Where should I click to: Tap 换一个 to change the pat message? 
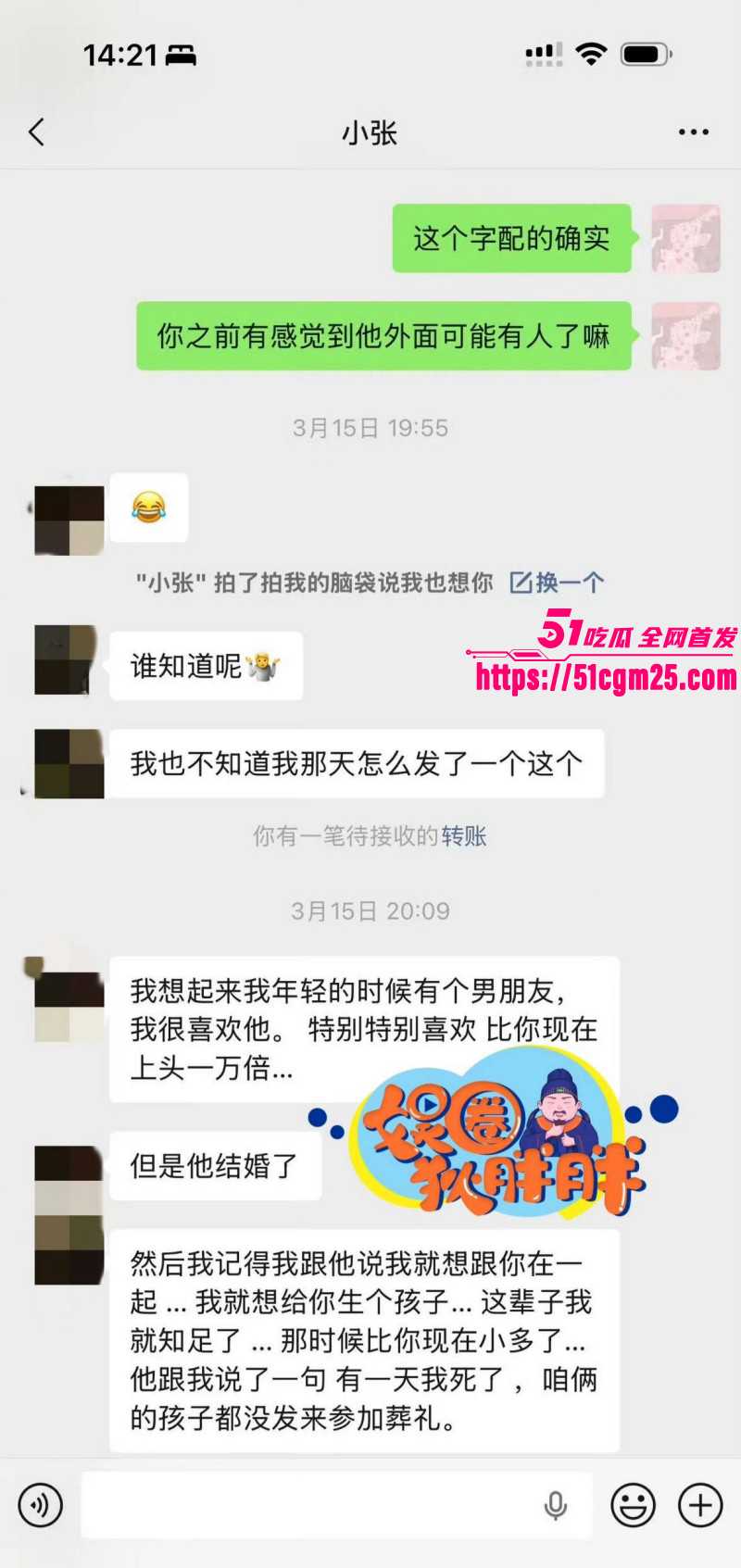pos(570,581)
